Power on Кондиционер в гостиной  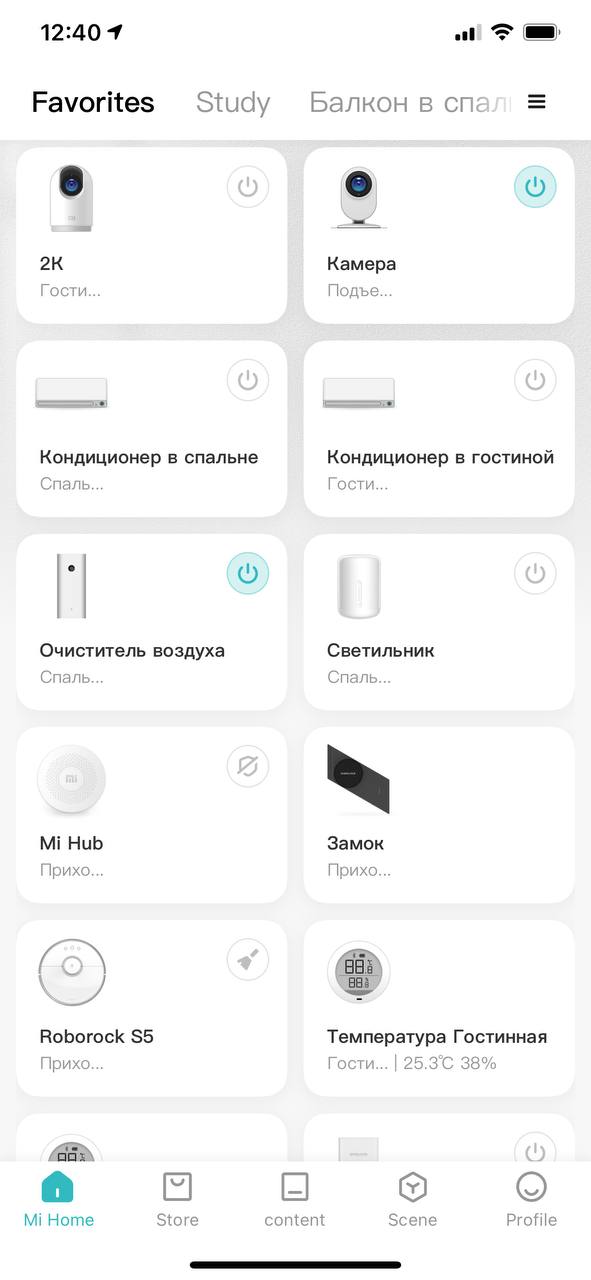point(536,380)
